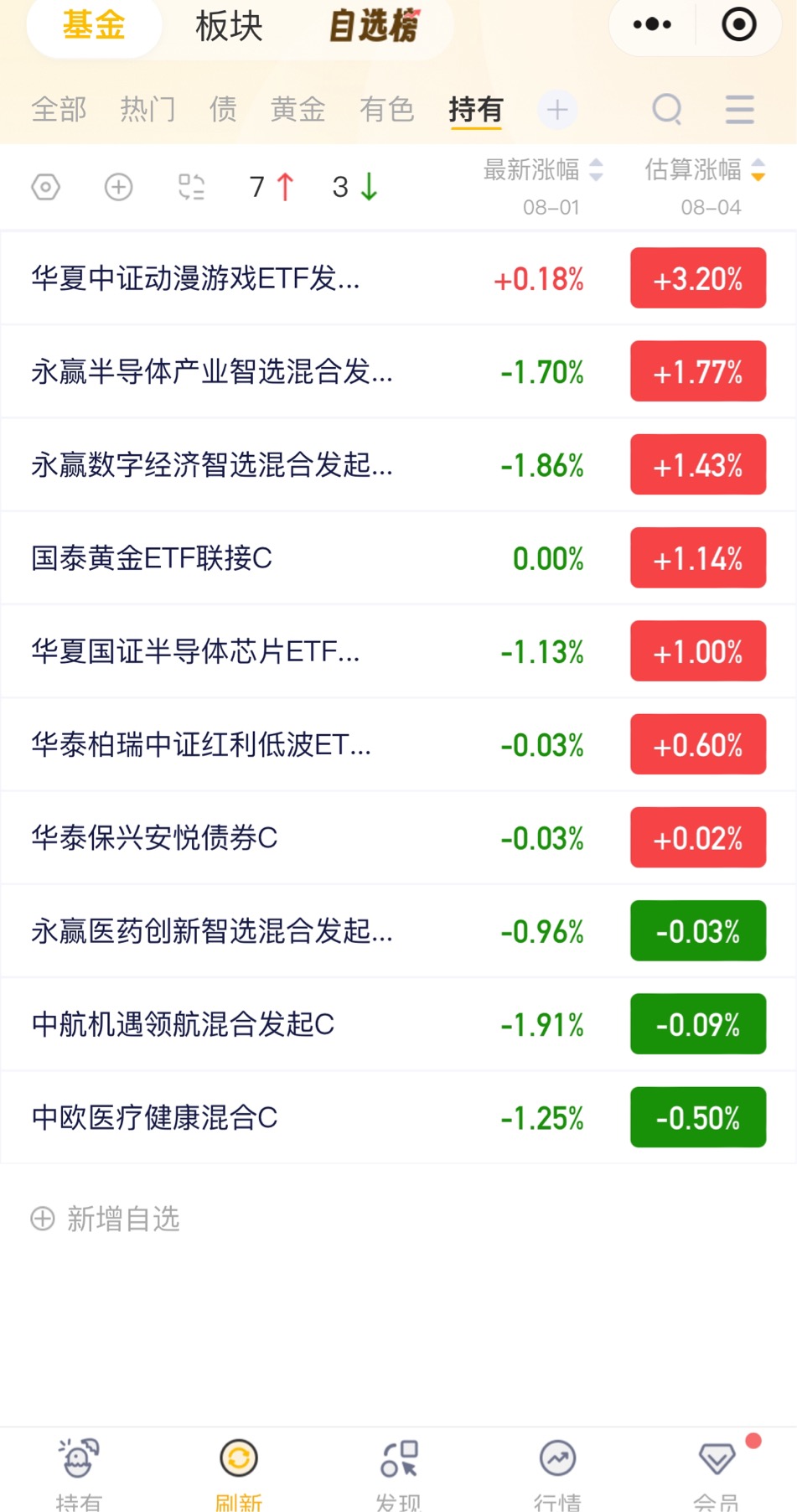This screenshot has height=1512, width=797.
Task: Select the 黄金 category tab
Action: point(298,109)
